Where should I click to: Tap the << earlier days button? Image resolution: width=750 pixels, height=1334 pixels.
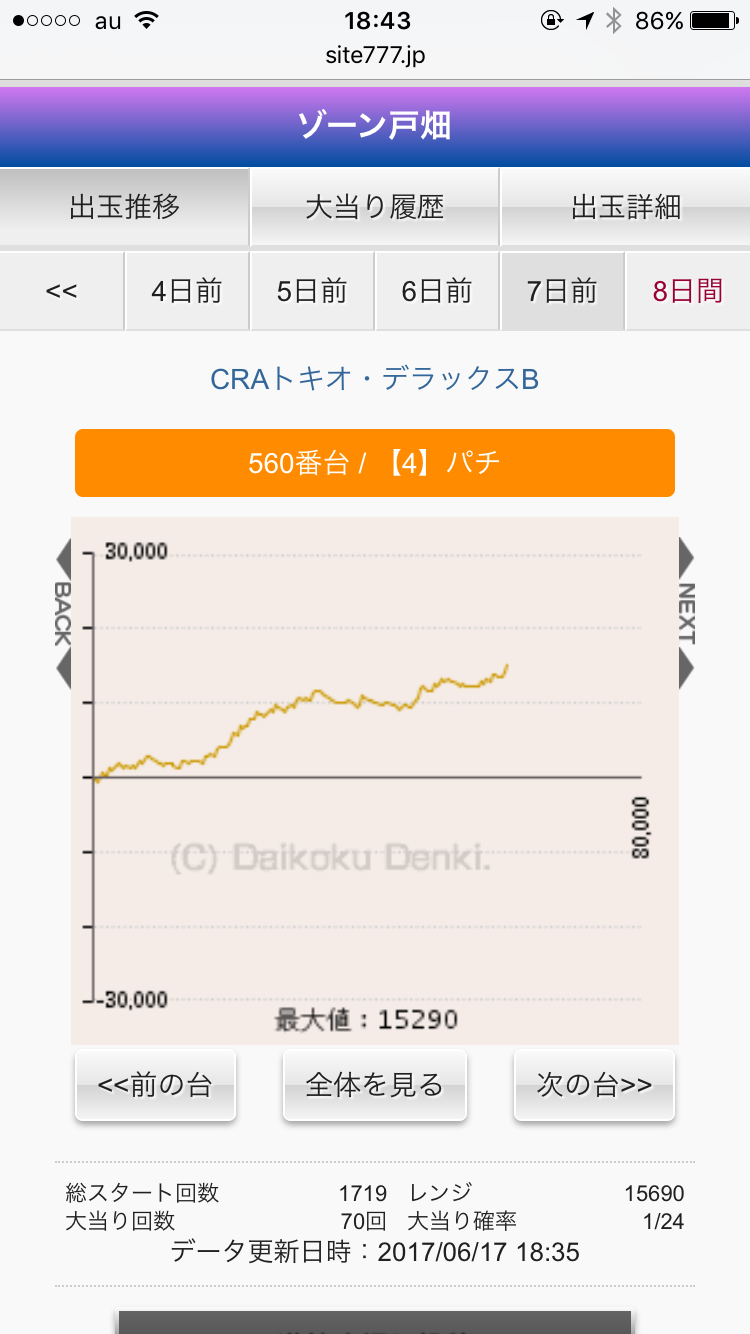(62, 291)
